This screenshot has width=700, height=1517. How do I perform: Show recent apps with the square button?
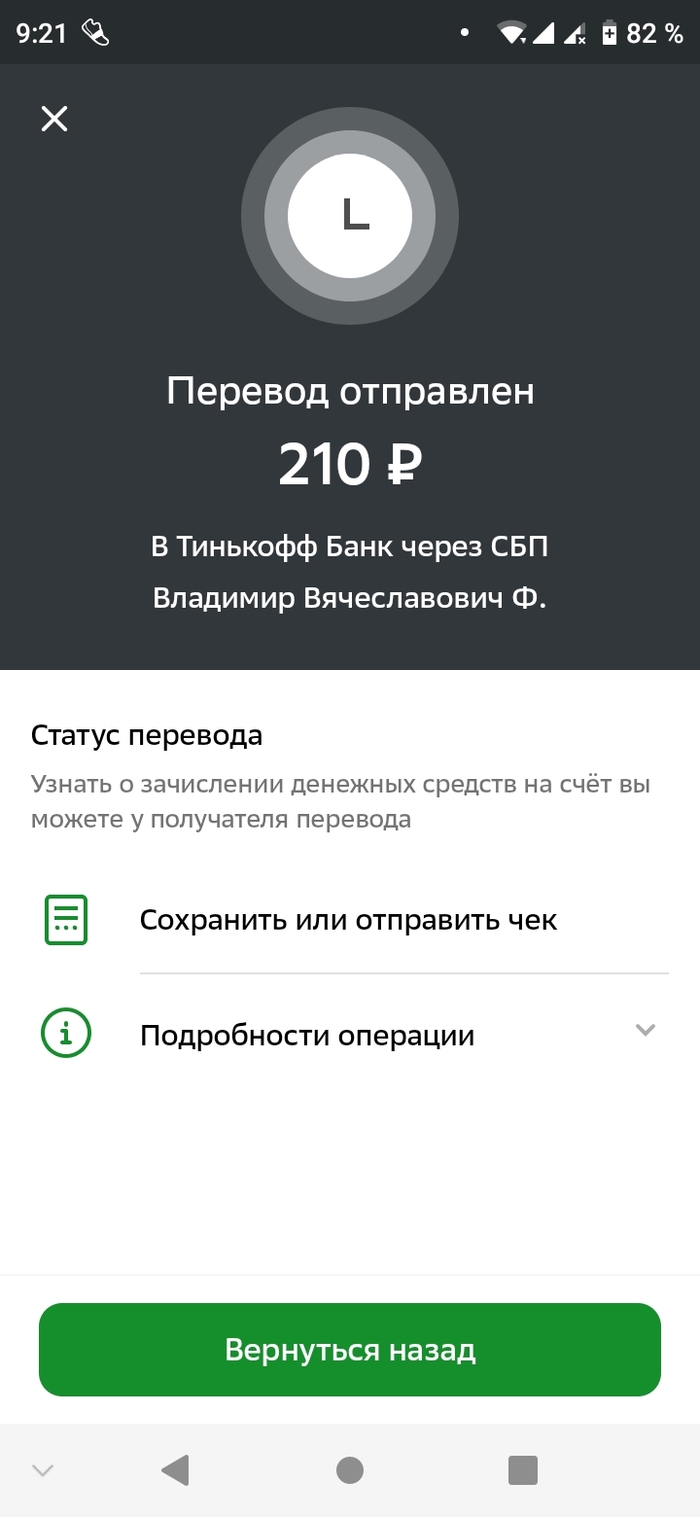tap(523, 1470)
